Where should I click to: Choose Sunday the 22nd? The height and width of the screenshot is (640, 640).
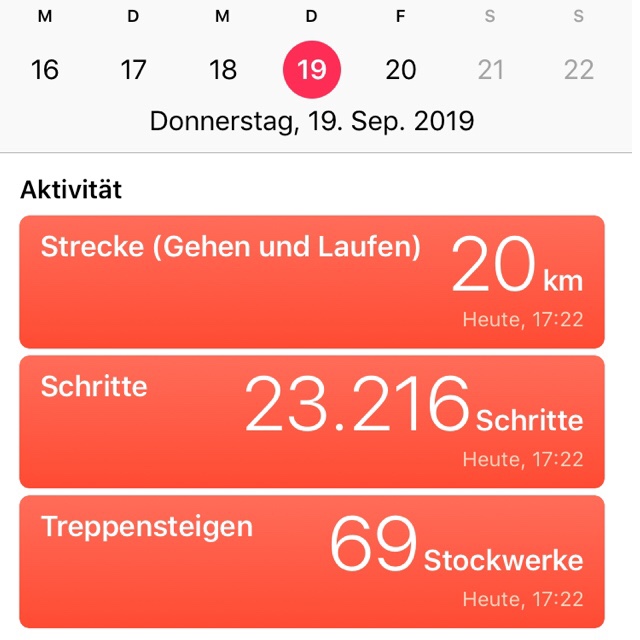579,69
